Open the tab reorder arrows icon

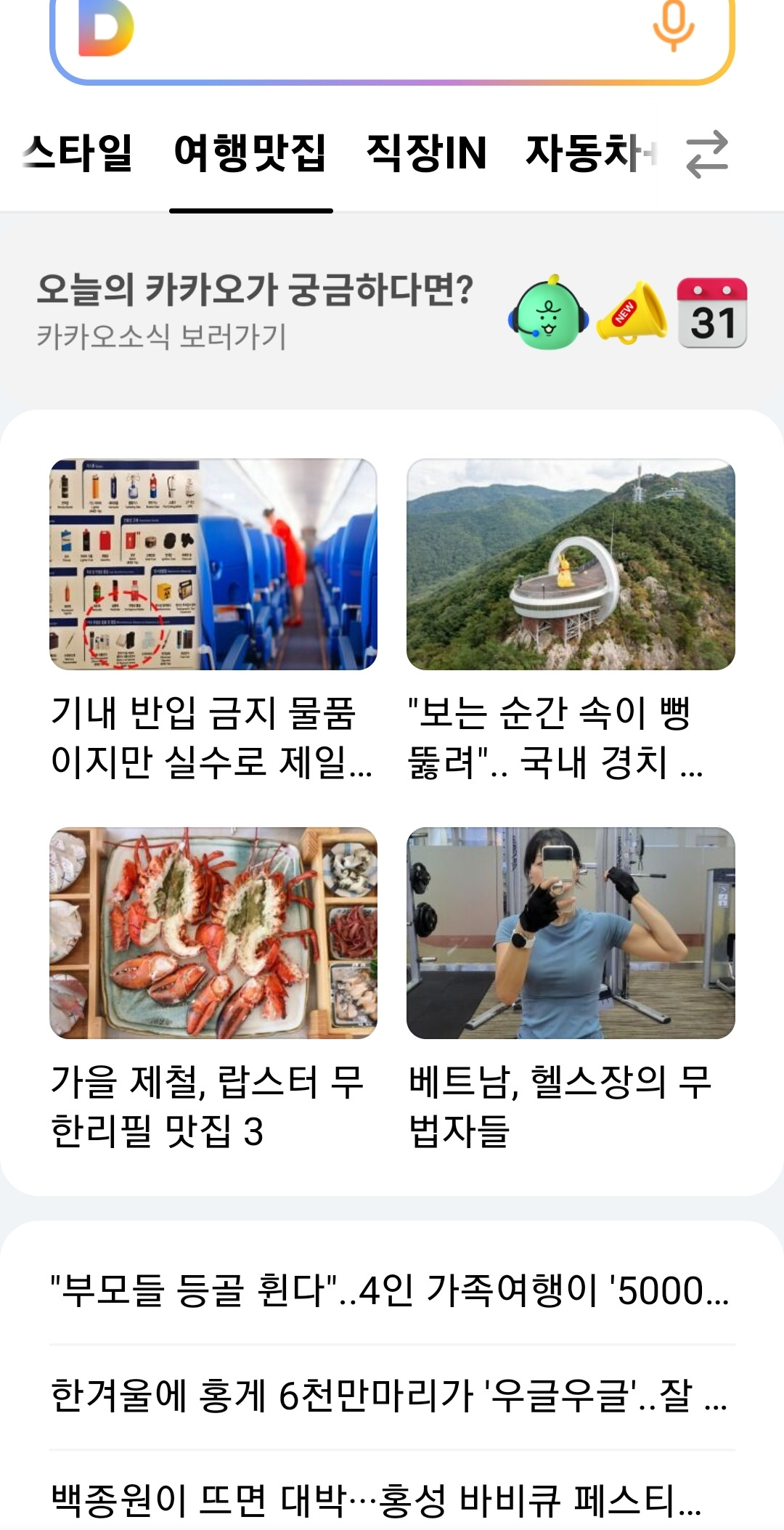click(x=707, y=154)
